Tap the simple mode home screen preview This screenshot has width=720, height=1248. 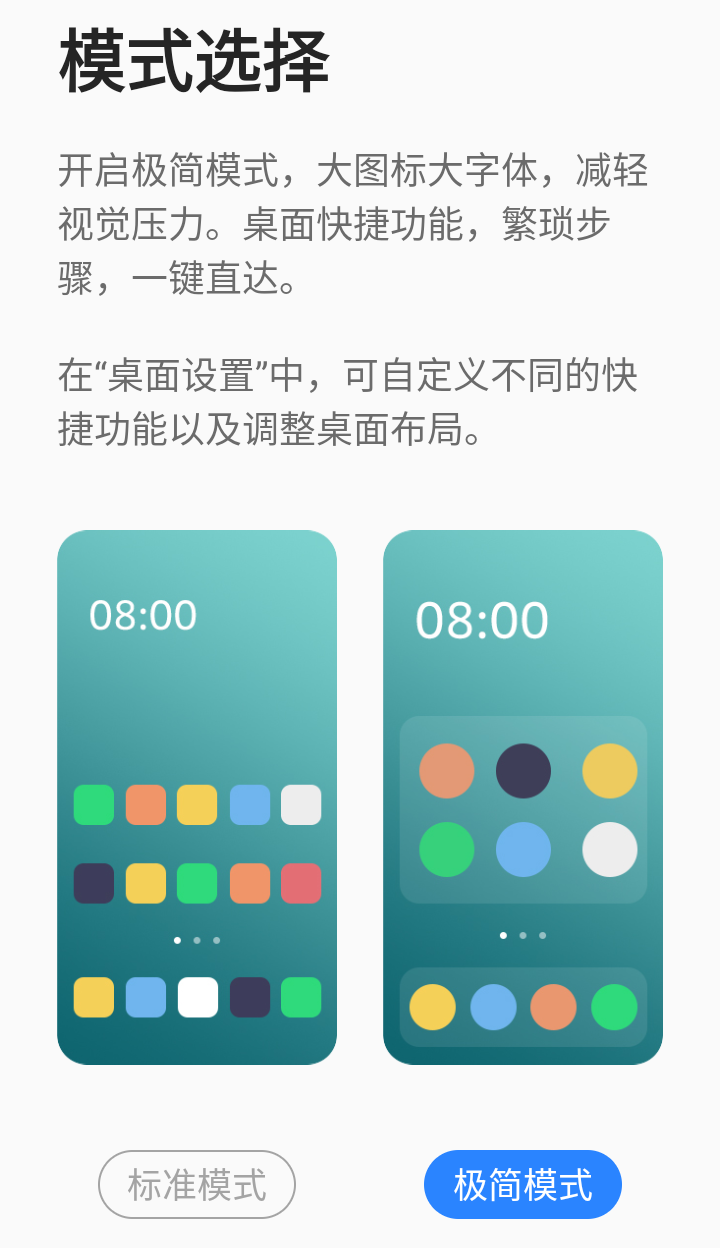pyautogui.click(x=523, y=797)
